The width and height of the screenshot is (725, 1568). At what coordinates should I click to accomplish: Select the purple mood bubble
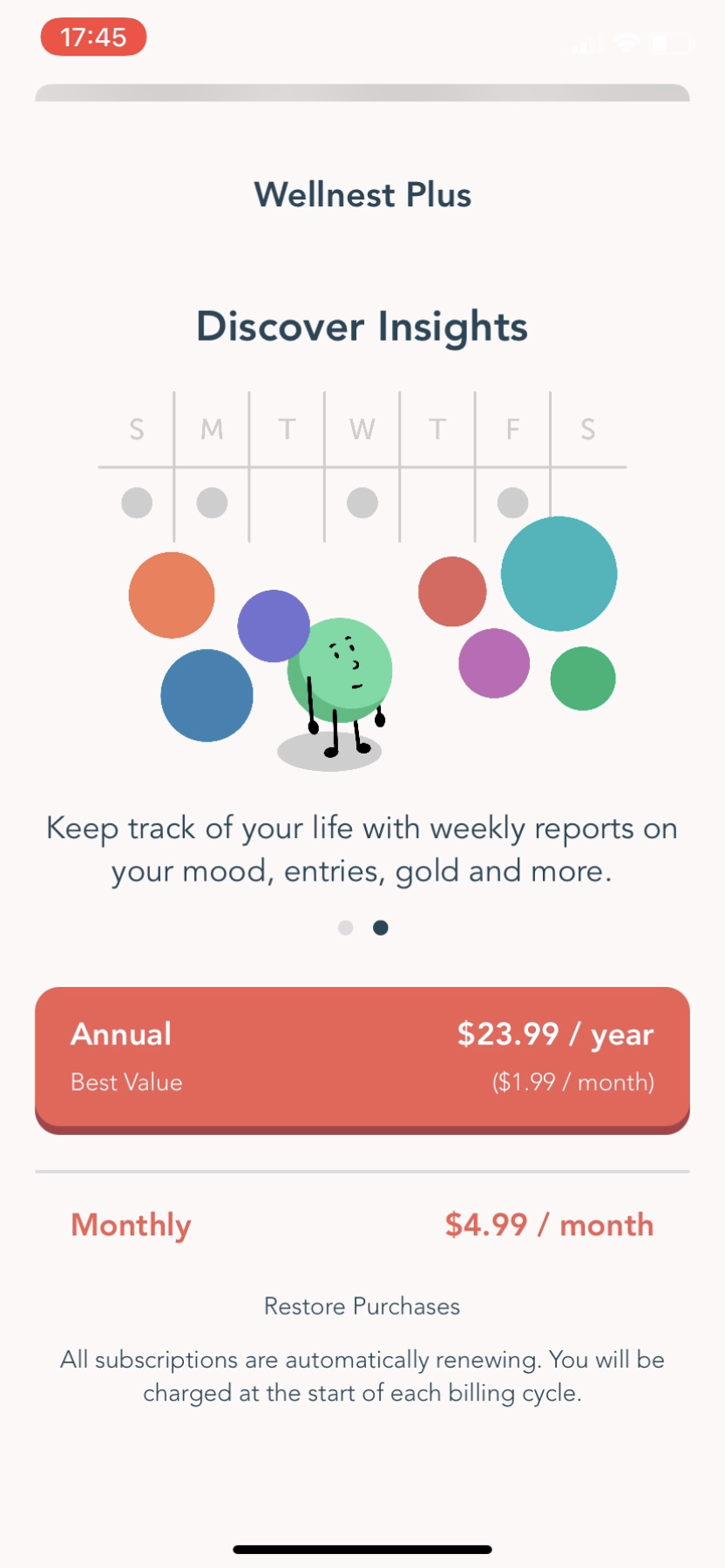coord(494,663)
